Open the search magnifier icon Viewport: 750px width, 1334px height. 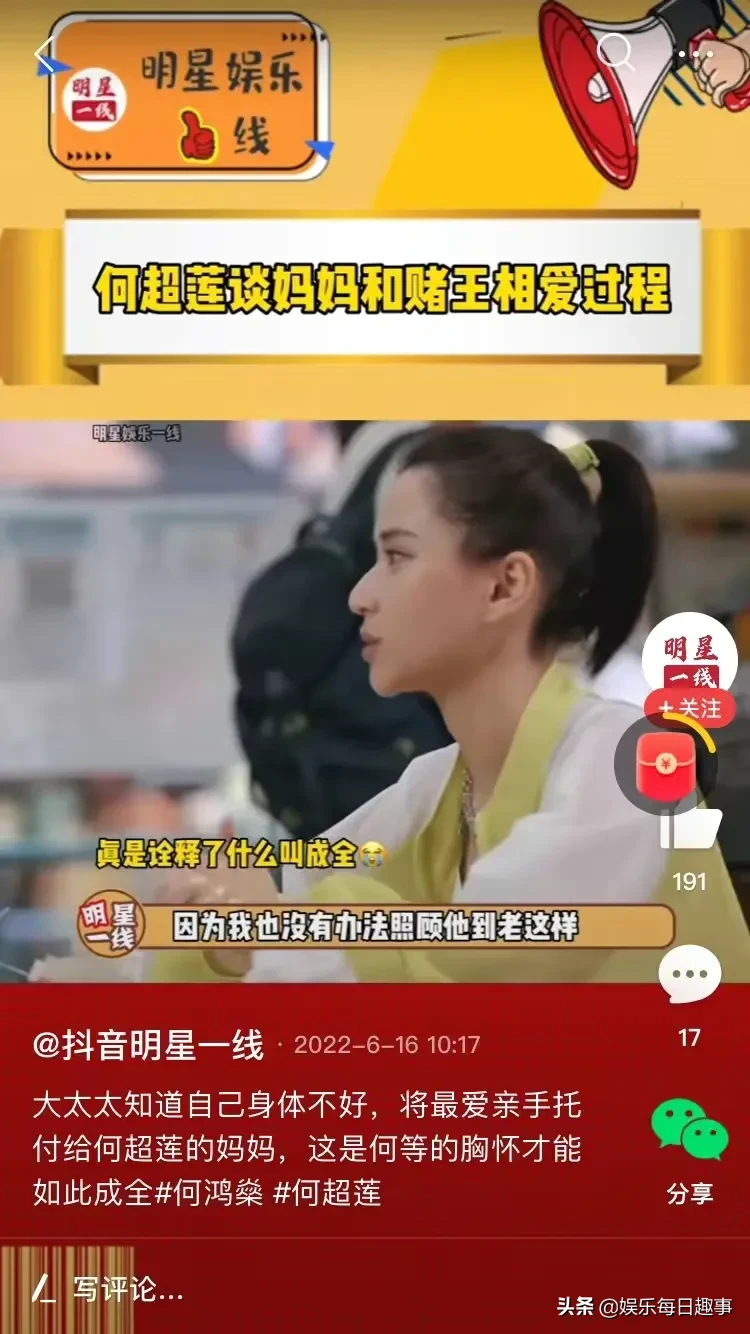click(615, 52)
